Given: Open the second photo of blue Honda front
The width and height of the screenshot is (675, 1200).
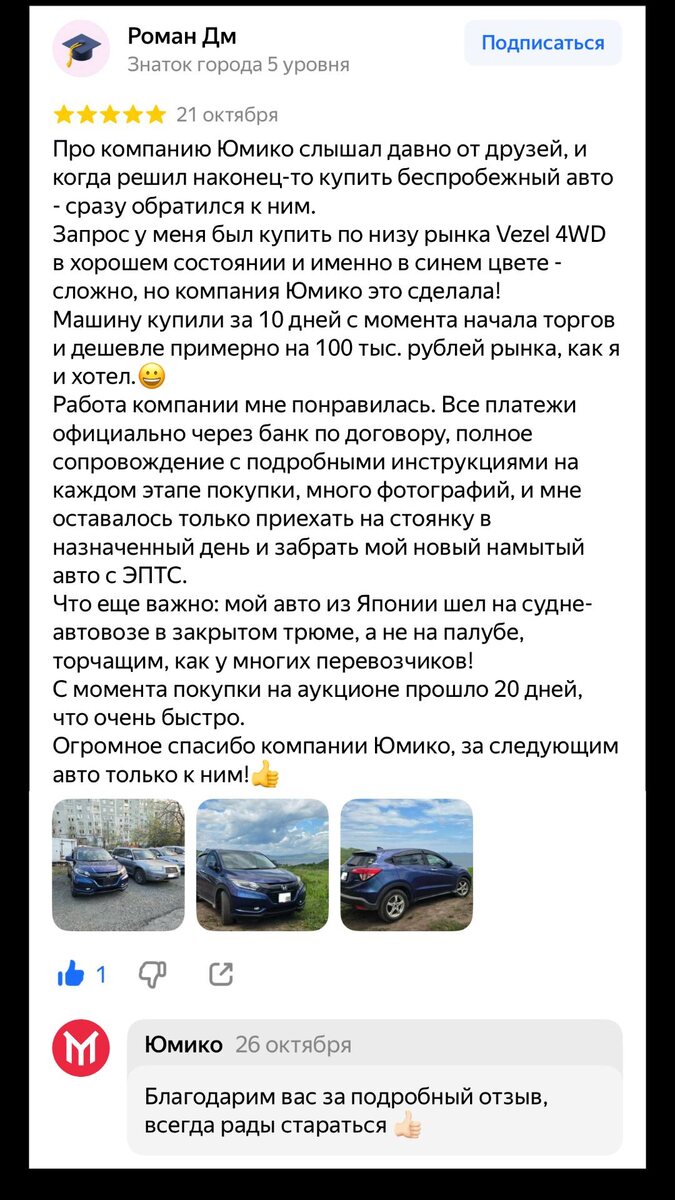Looking at the screenshot, I should [x=262, y=864].
